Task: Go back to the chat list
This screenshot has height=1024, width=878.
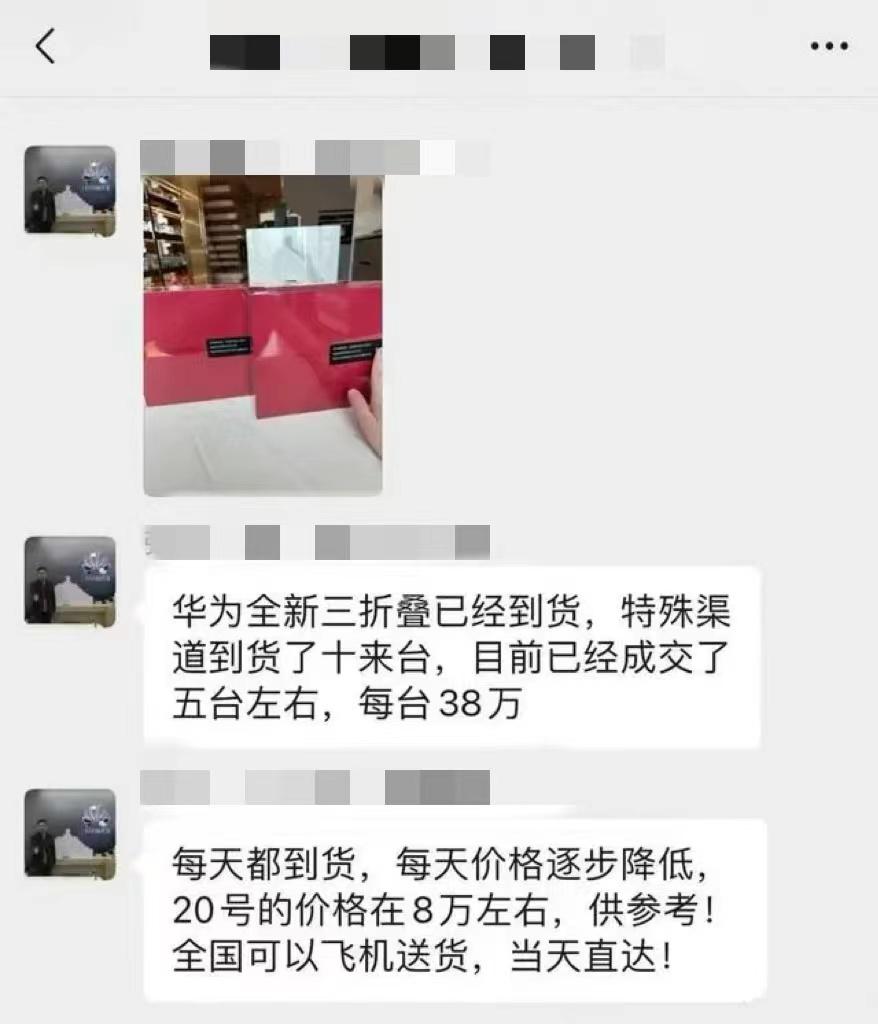Action: 45,47
